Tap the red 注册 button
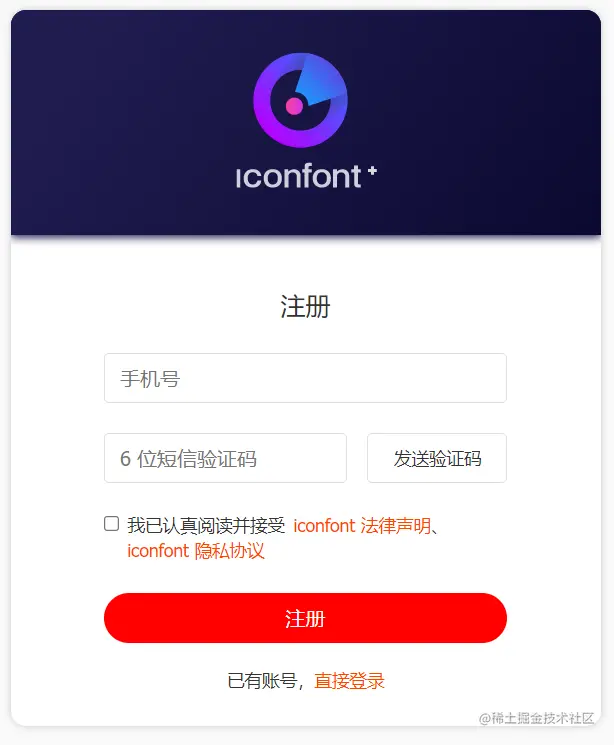The image size is (614, 745). pyautogui.click(x=305, y=618)
